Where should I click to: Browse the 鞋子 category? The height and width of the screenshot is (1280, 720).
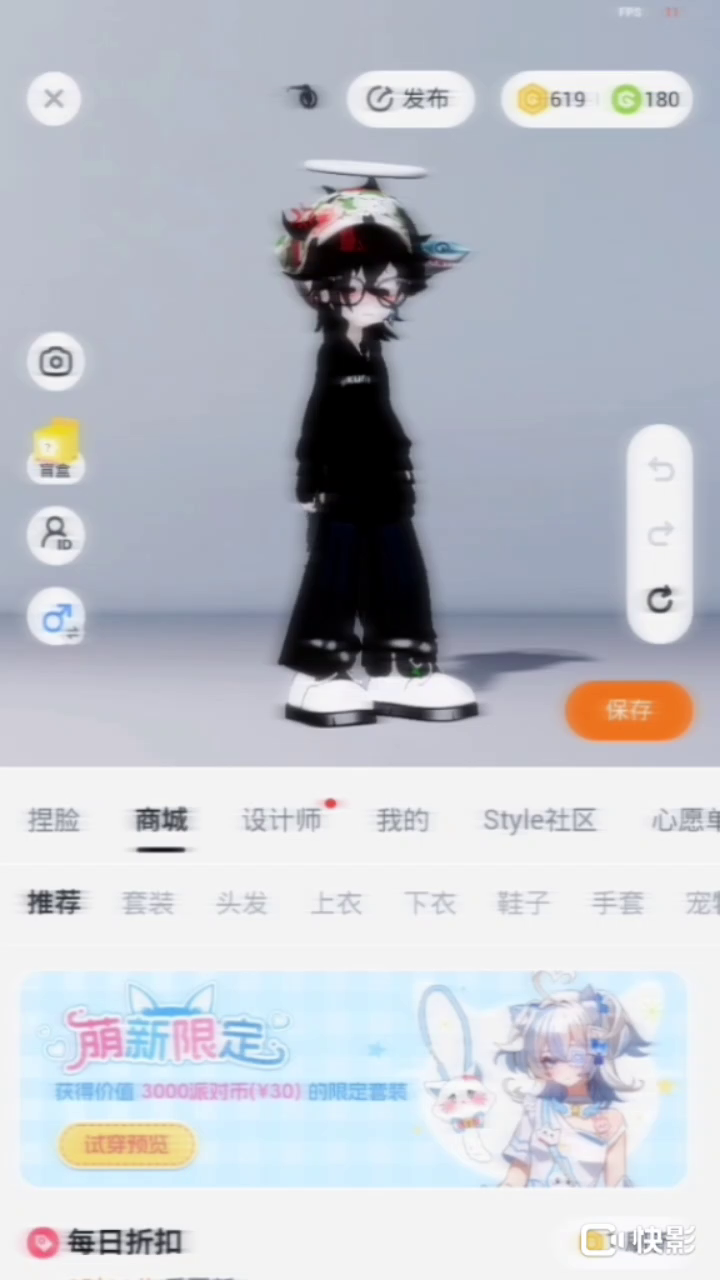[523, 903]
